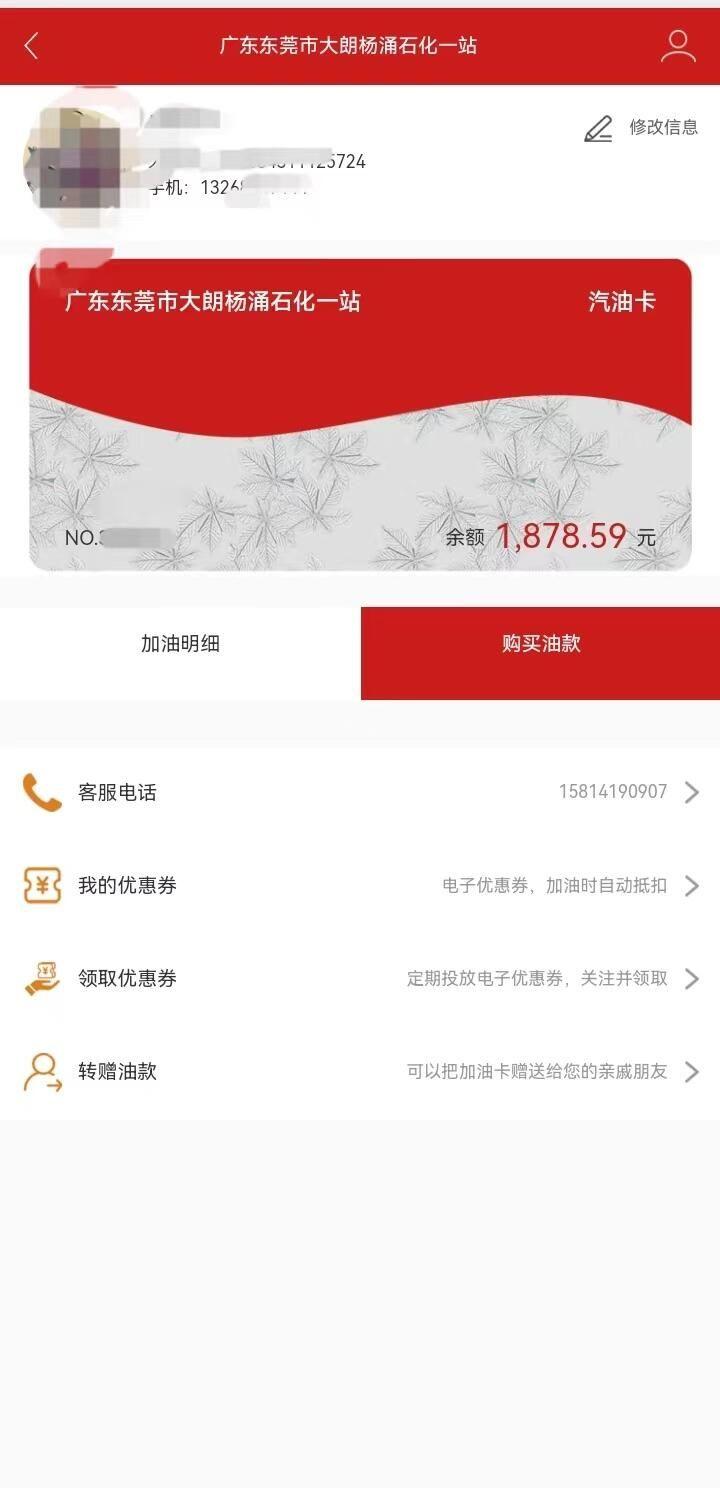Open the 汽油卡 fuel card
This screenshot has height=1488, width=720.
(x=360, y=414)
